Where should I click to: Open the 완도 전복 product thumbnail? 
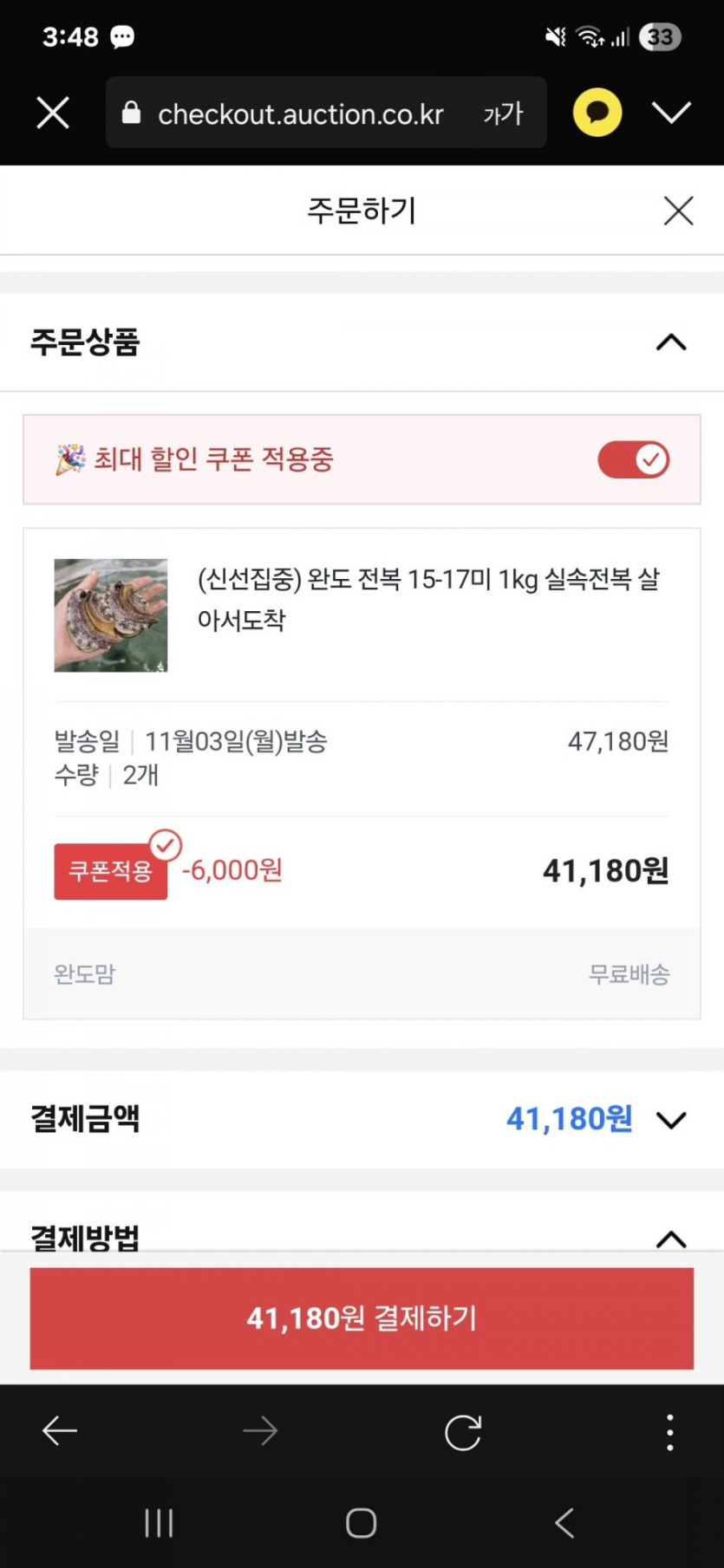[111, 615]
